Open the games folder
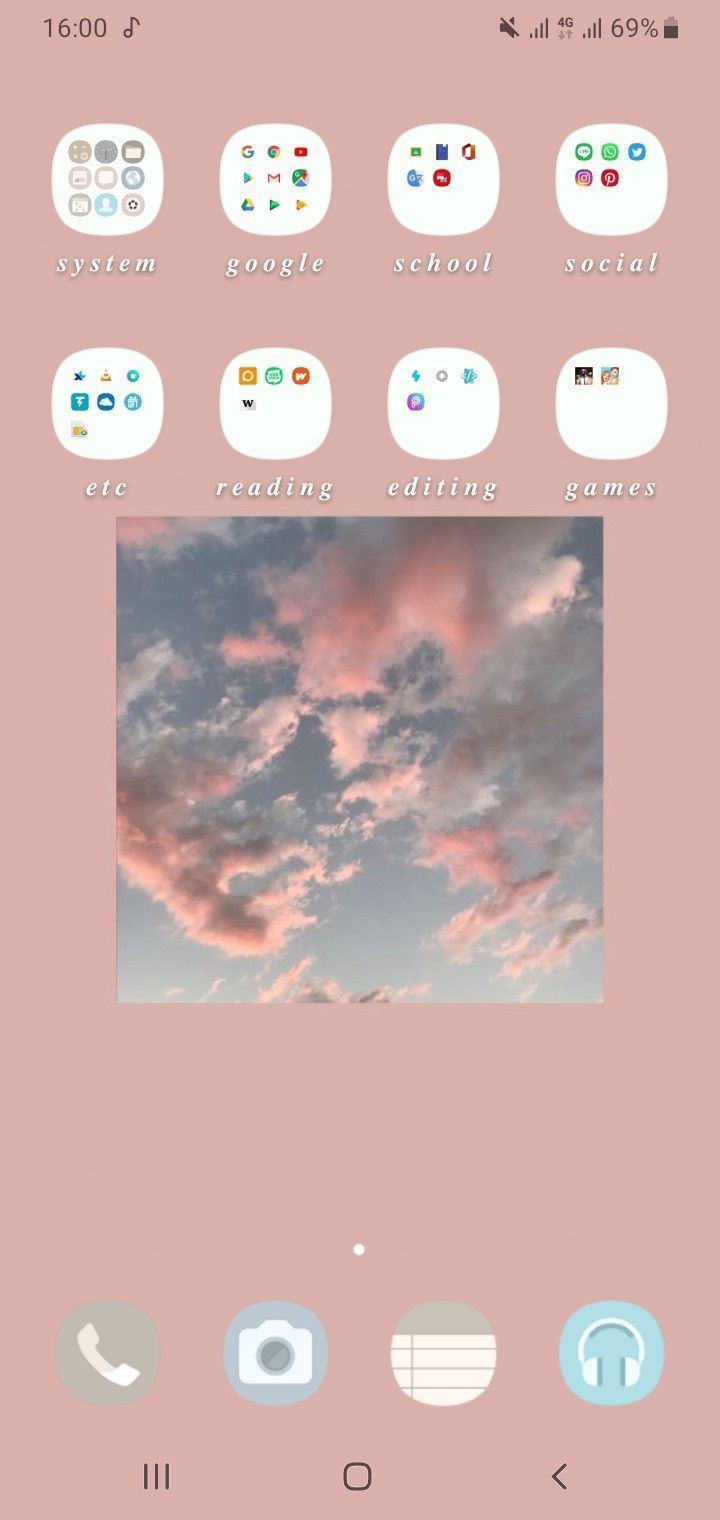Viewport: 720px width, 1520px height. (x=611, y=403)
